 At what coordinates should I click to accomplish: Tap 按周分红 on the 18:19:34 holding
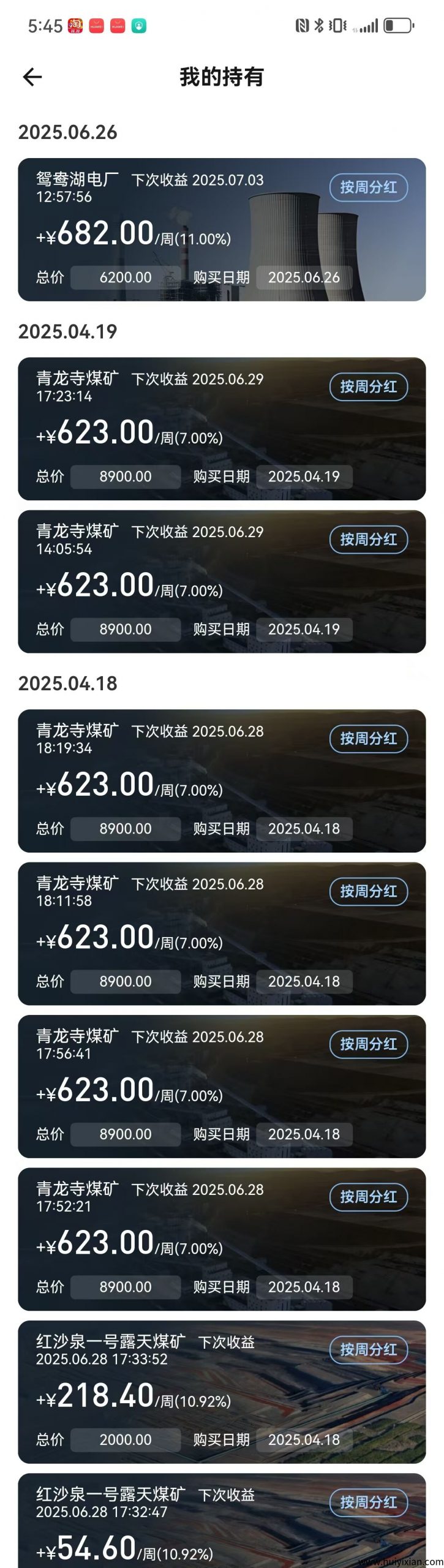click(x=369, y=739)
